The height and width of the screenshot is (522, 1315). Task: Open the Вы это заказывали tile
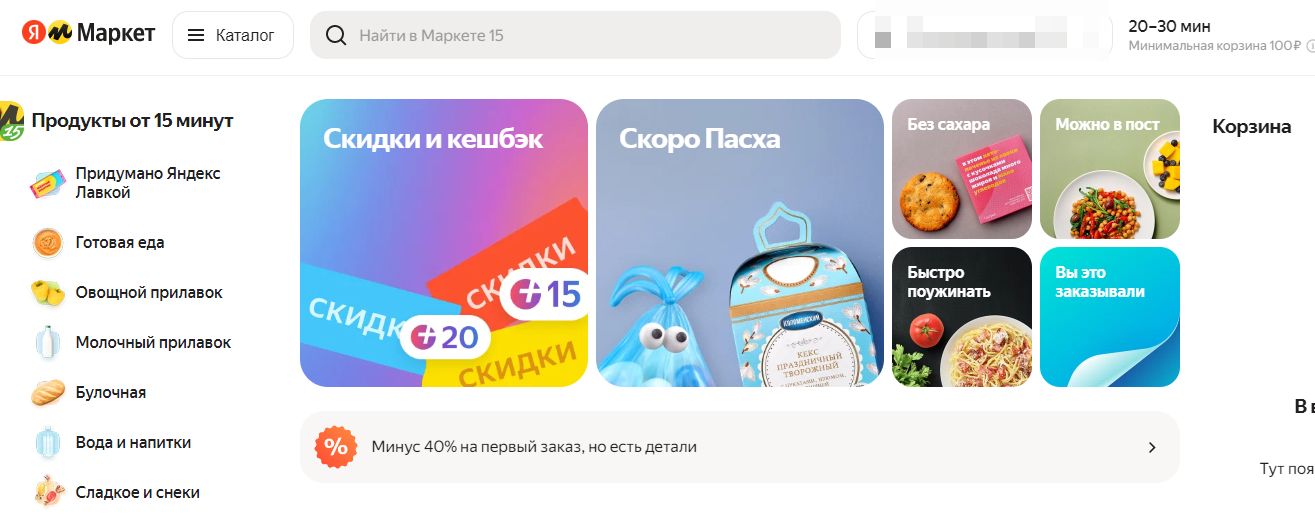coord(1109,316)
